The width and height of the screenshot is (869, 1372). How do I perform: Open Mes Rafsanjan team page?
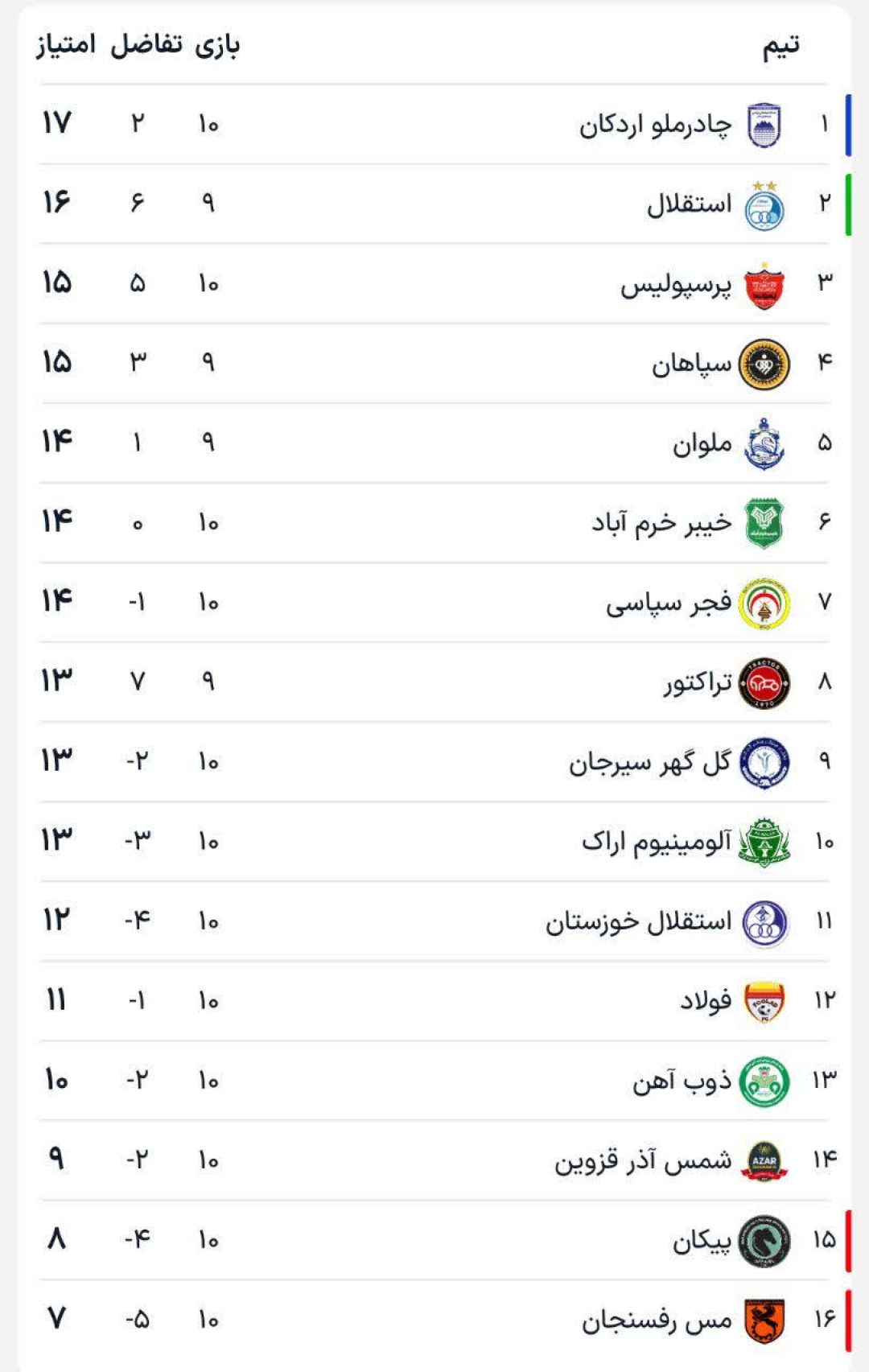click(x=657, y=1320)
